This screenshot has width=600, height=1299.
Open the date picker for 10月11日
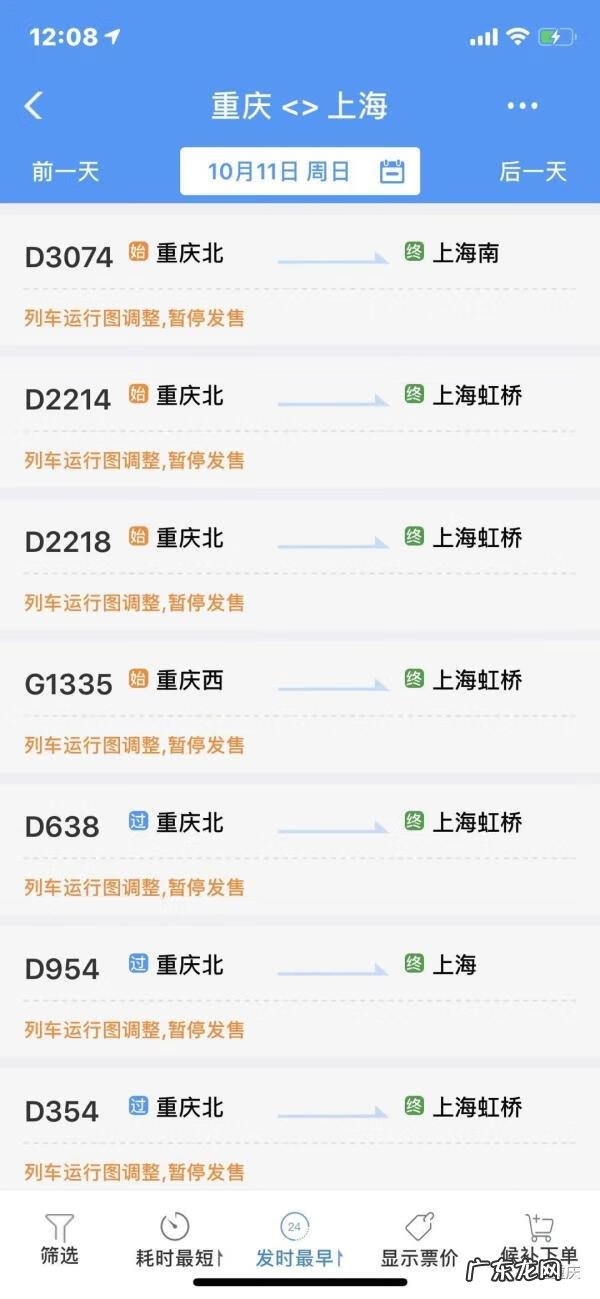[299, 171]
